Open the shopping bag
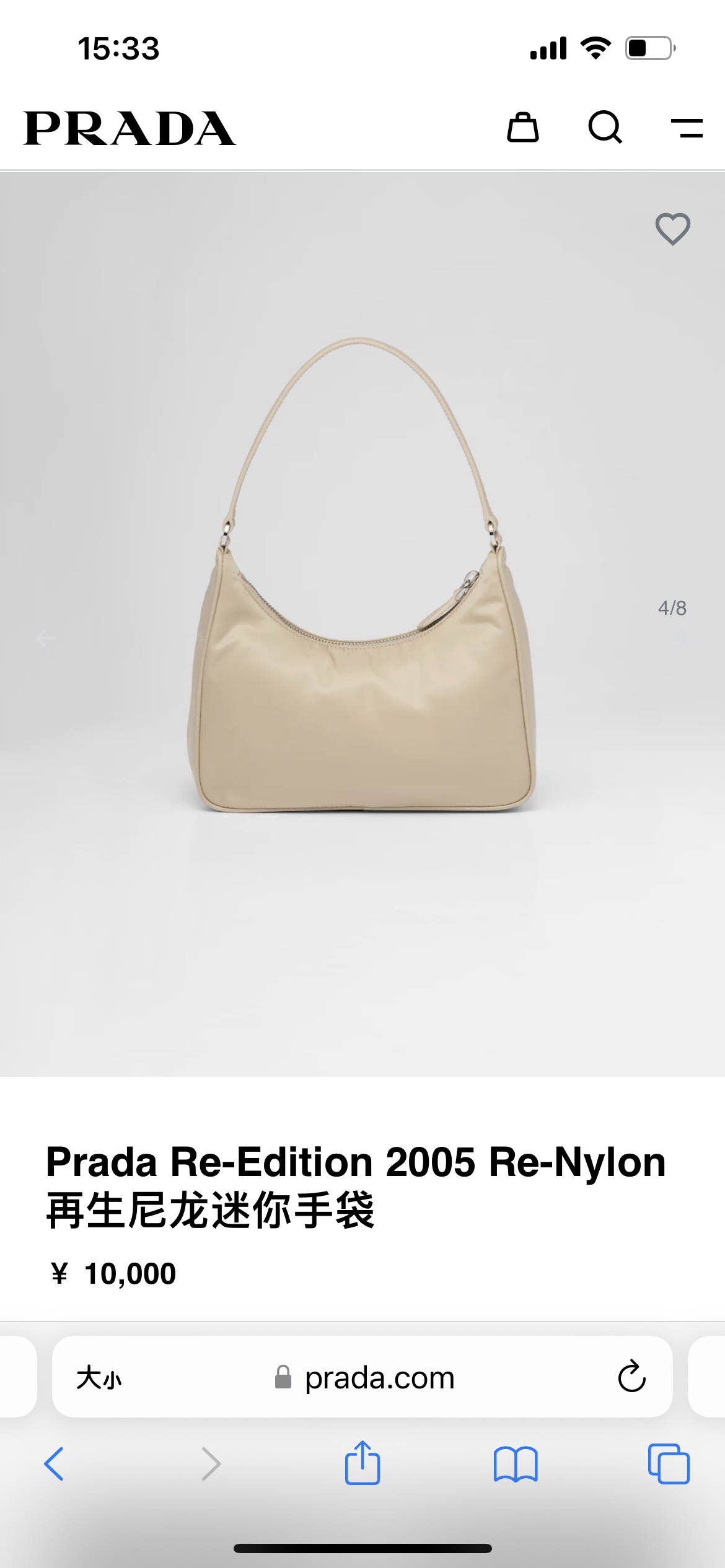 point(523,128)
